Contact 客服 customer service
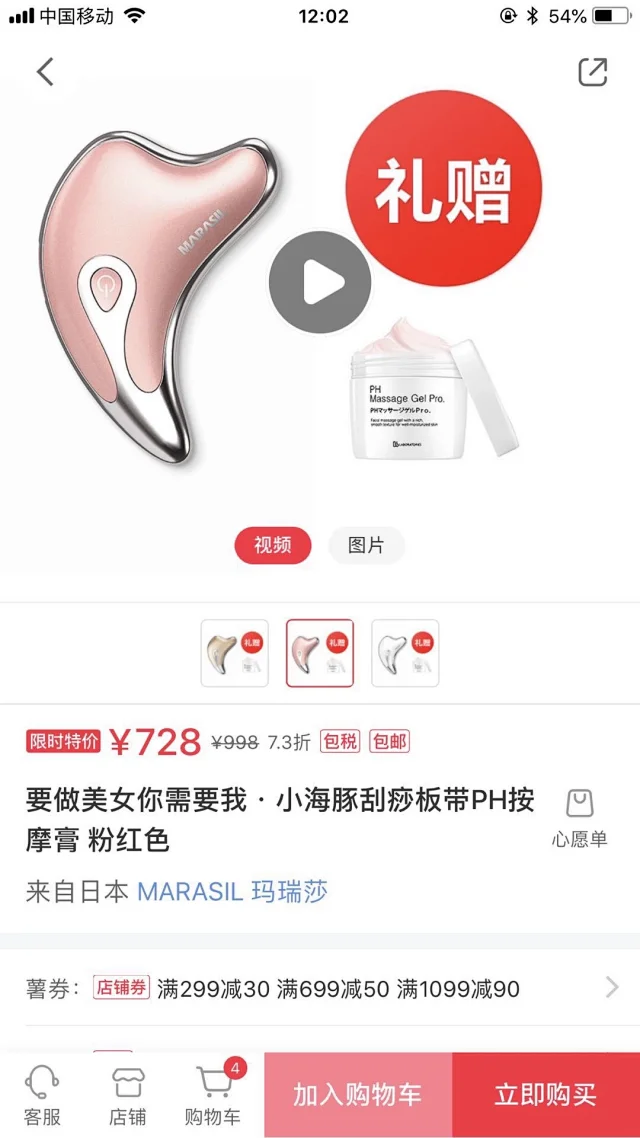 (42, 1096)
